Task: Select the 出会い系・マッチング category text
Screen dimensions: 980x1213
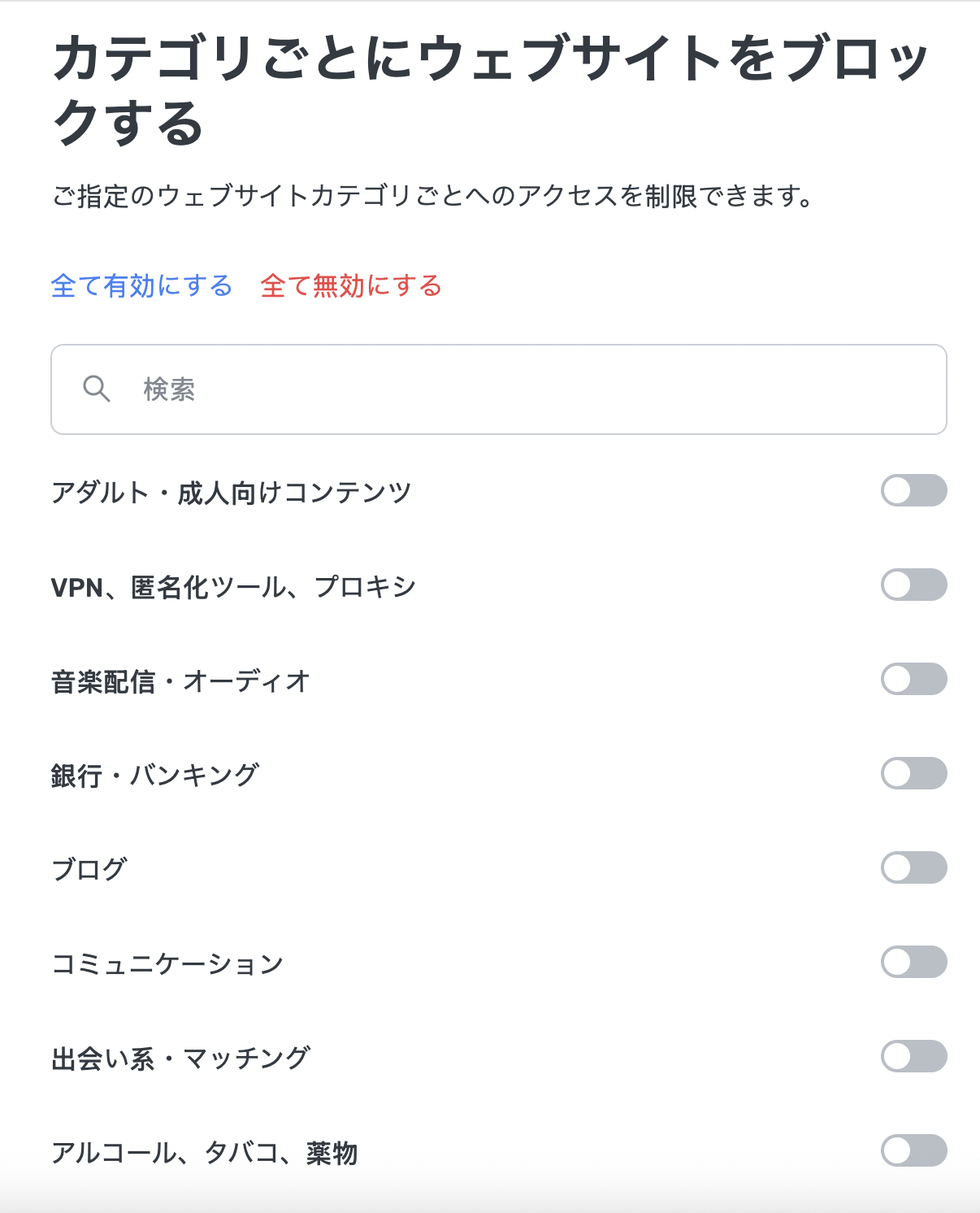Action: [180, 1058]
